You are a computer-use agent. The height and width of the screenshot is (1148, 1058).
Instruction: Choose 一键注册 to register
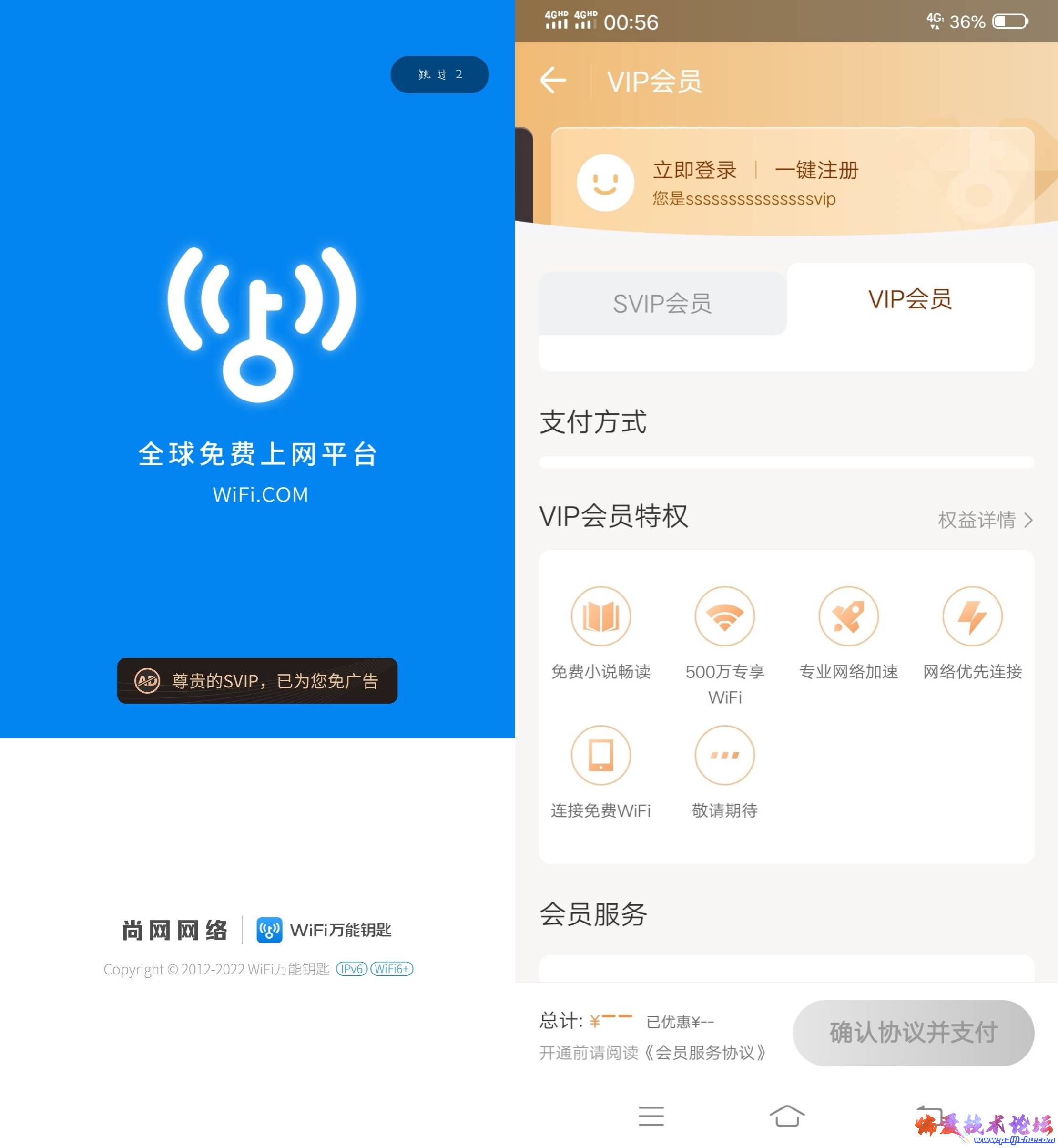click(816, 170)
